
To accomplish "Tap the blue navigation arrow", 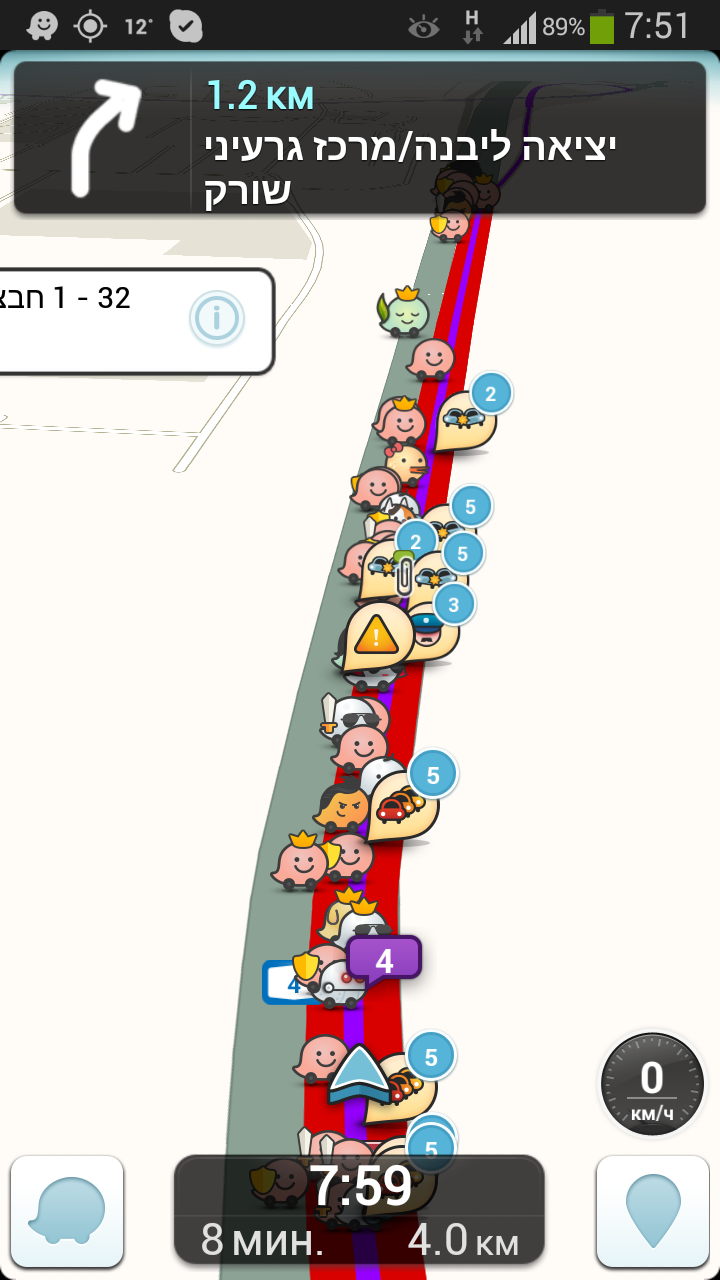I will point(359,1074).
